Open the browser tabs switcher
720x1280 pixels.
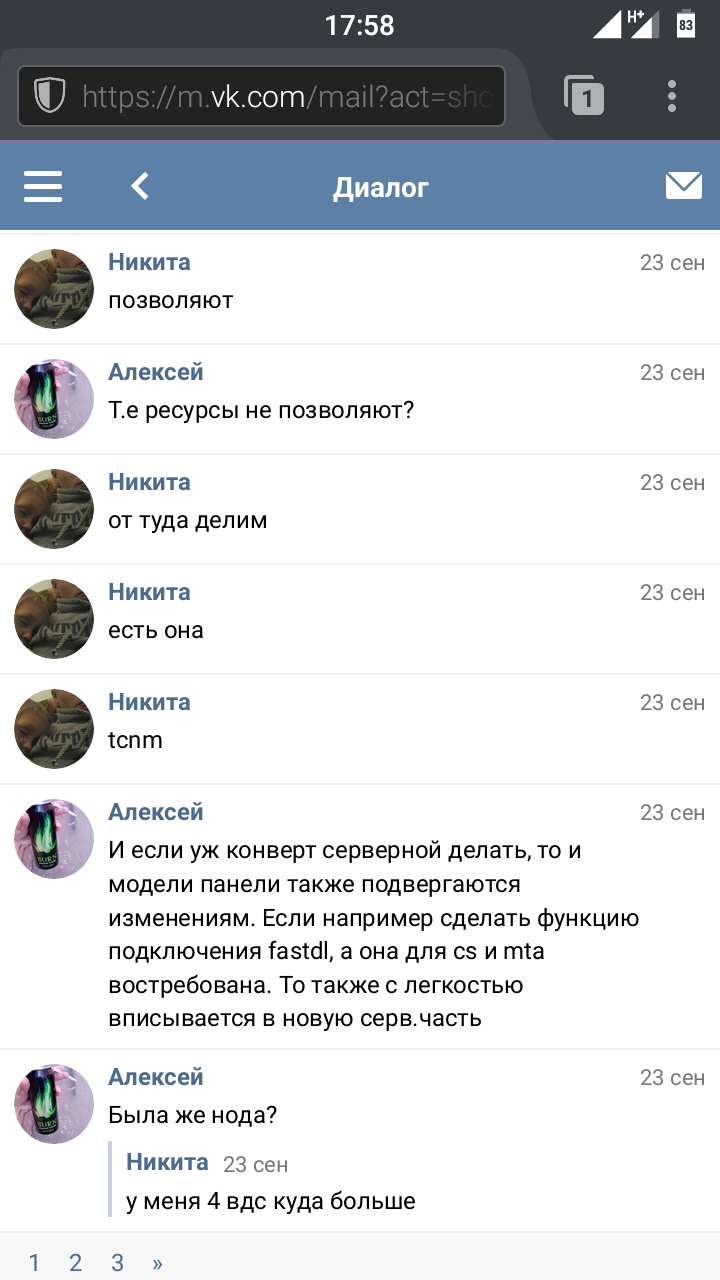point(585,96)
